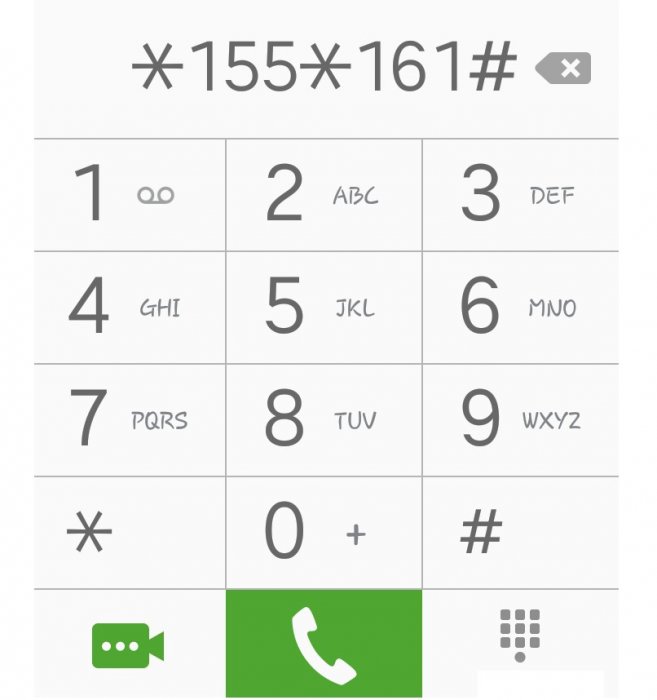The width and height of the screenshot is (657, 700).
Task: Hide the dial keypad
Action: [519, 635]
